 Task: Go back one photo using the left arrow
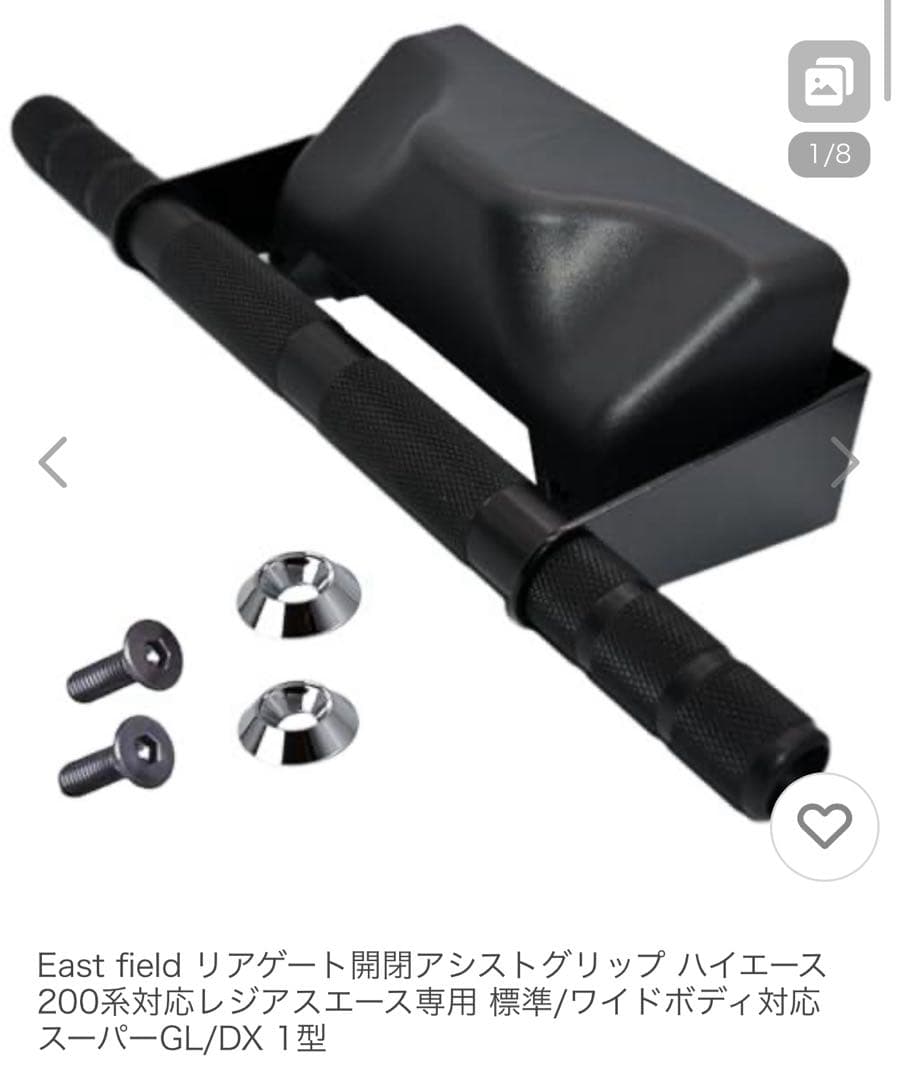point(52,460)
